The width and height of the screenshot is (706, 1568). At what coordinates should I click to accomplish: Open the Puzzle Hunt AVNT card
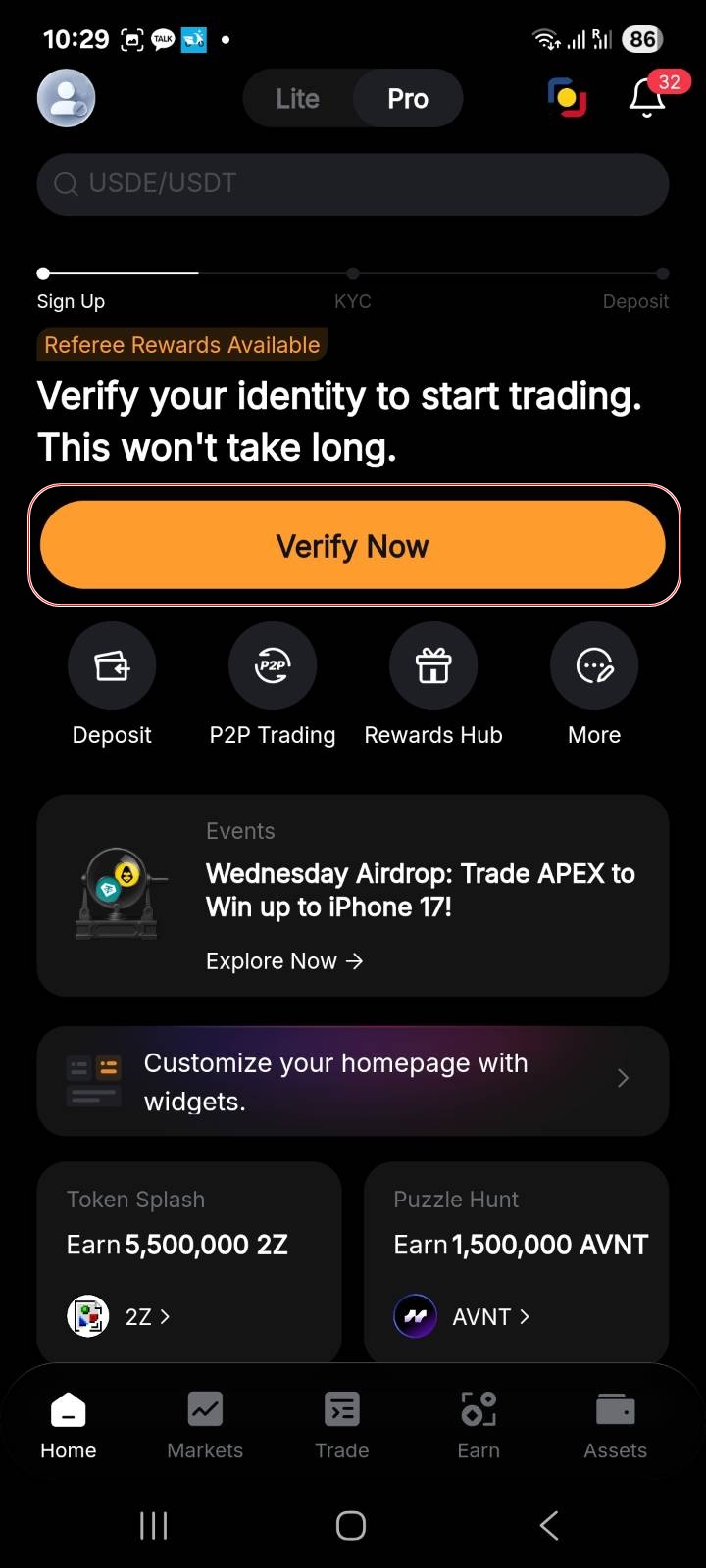pos(517,1260)
